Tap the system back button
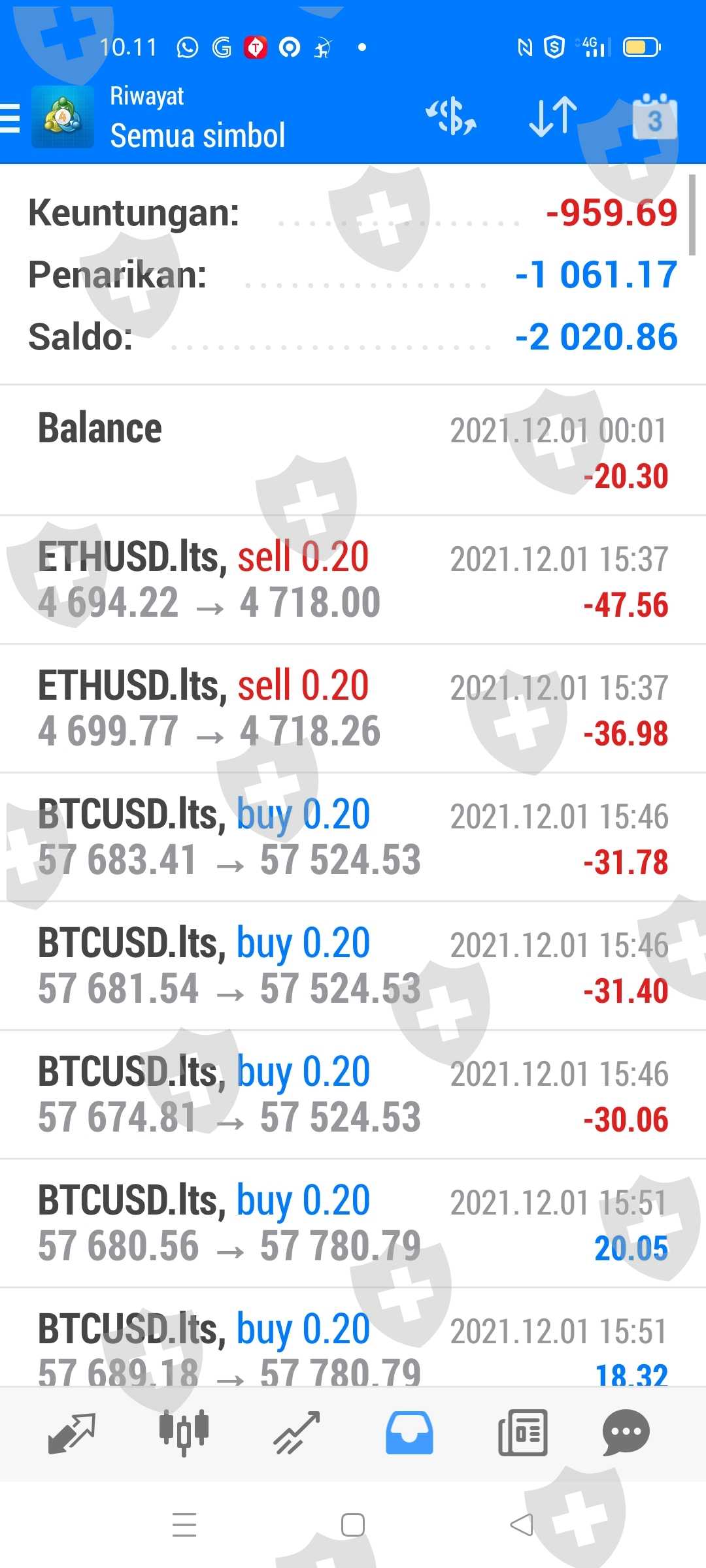Viewport: 706px width, 1568px height. pos(522,1525)
